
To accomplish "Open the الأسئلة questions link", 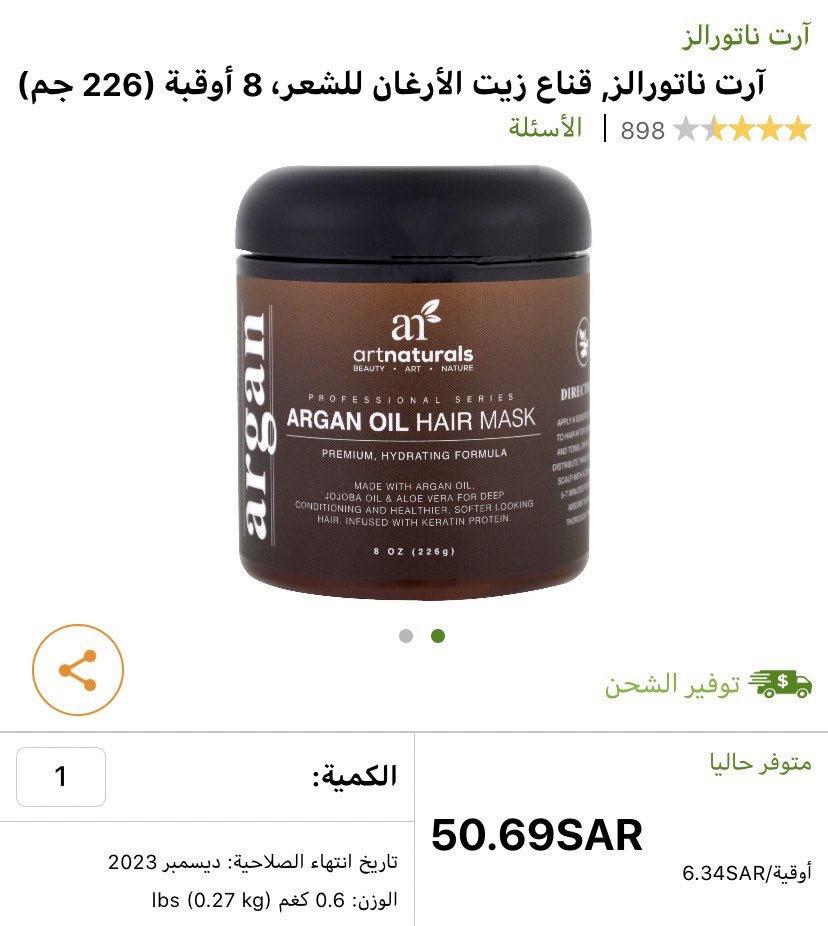I will click(x=545, y=129).
